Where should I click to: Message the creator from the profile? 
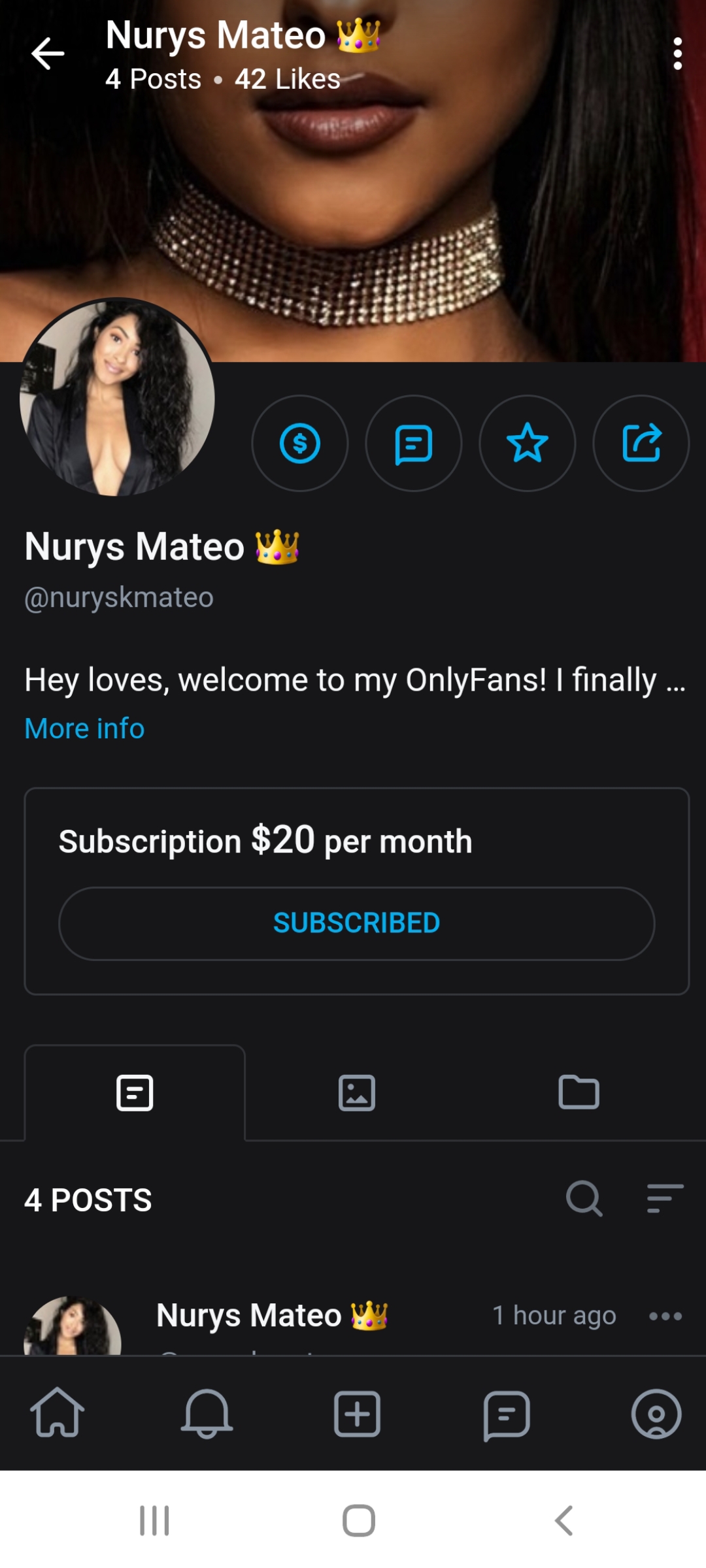(x=414, y=444)
